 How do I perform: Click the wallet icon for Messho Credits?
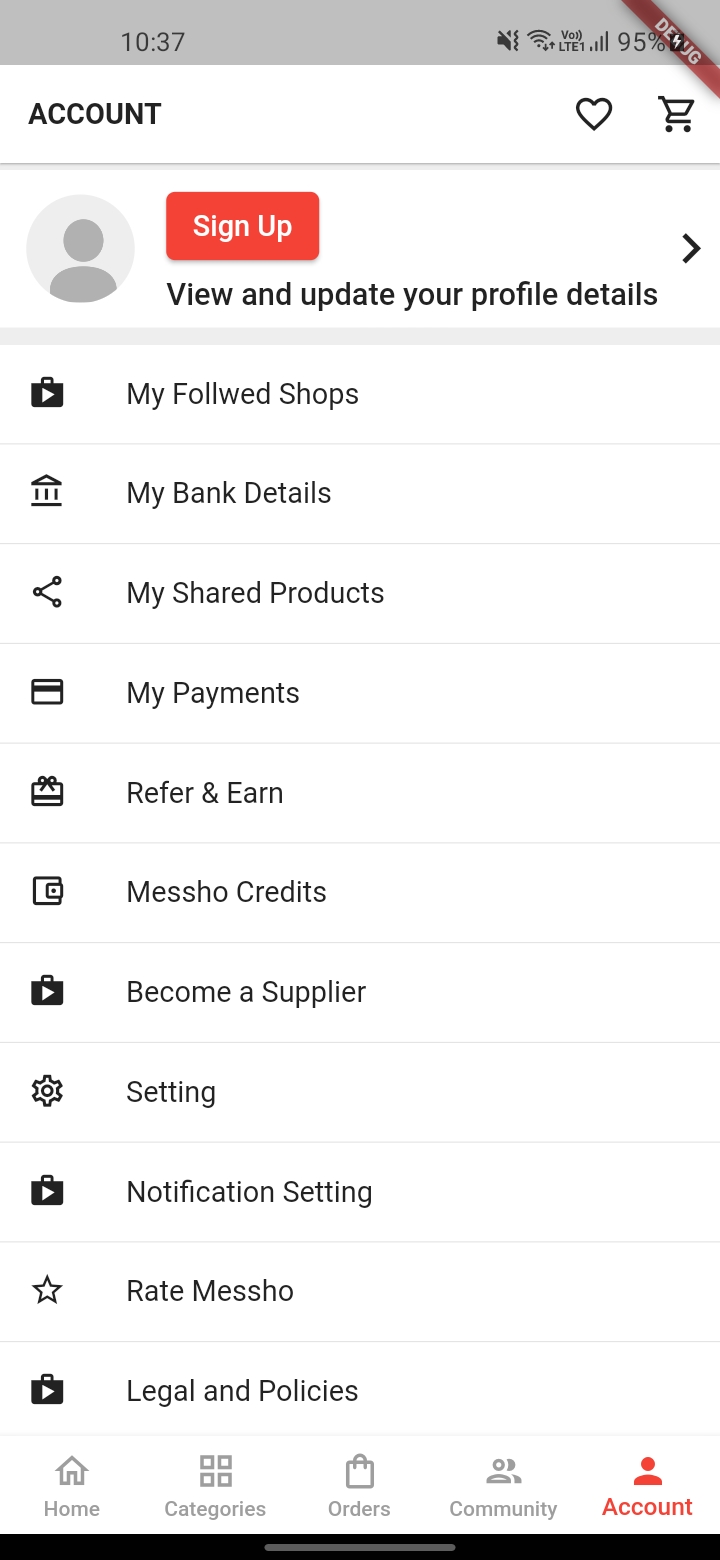(x=47, y=891)
